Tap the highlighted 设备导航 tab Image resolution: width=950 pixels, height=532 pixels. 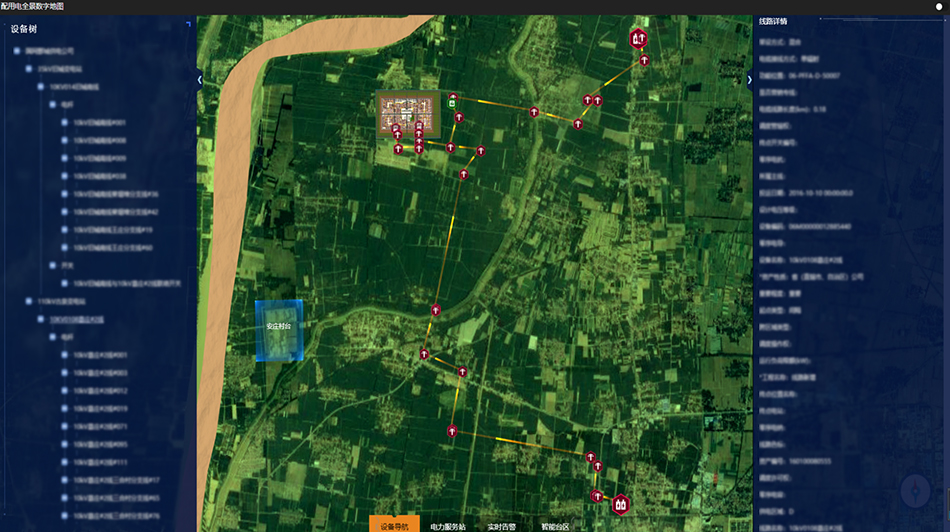coord(394,525)
